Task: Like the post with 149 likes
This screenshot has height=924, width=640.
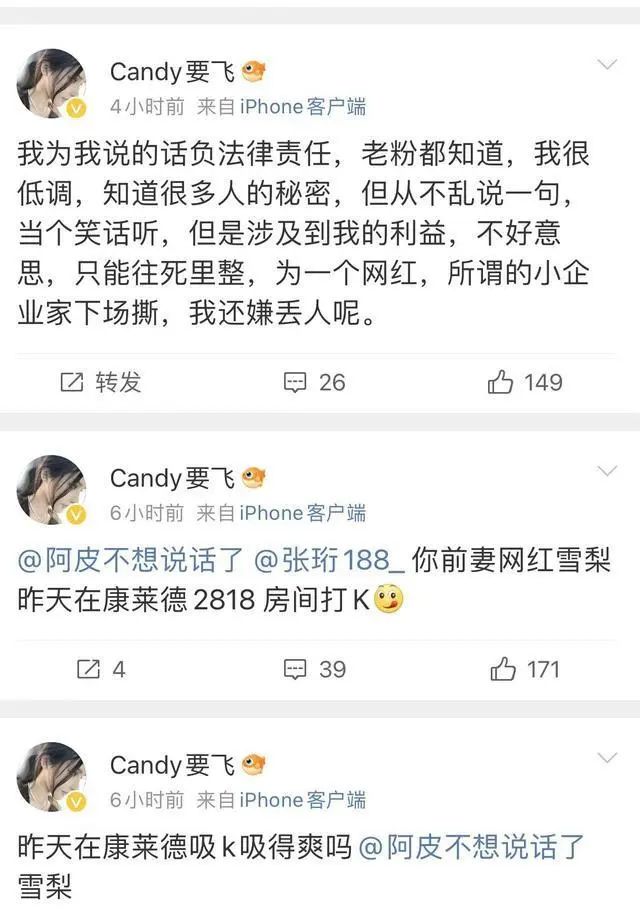Action: 525,382
